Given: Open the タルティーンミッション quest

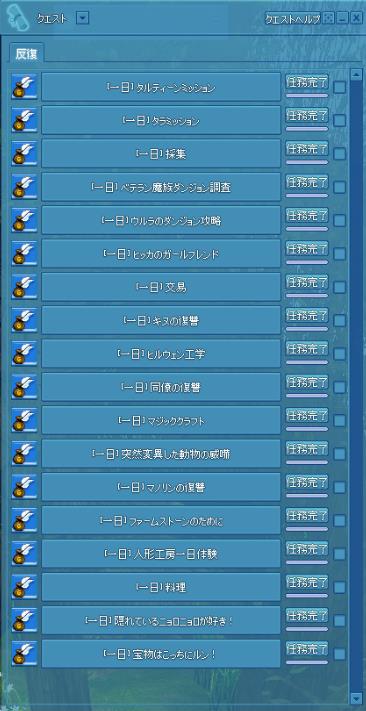Looking at the screenshot, I should coord(161,87).
